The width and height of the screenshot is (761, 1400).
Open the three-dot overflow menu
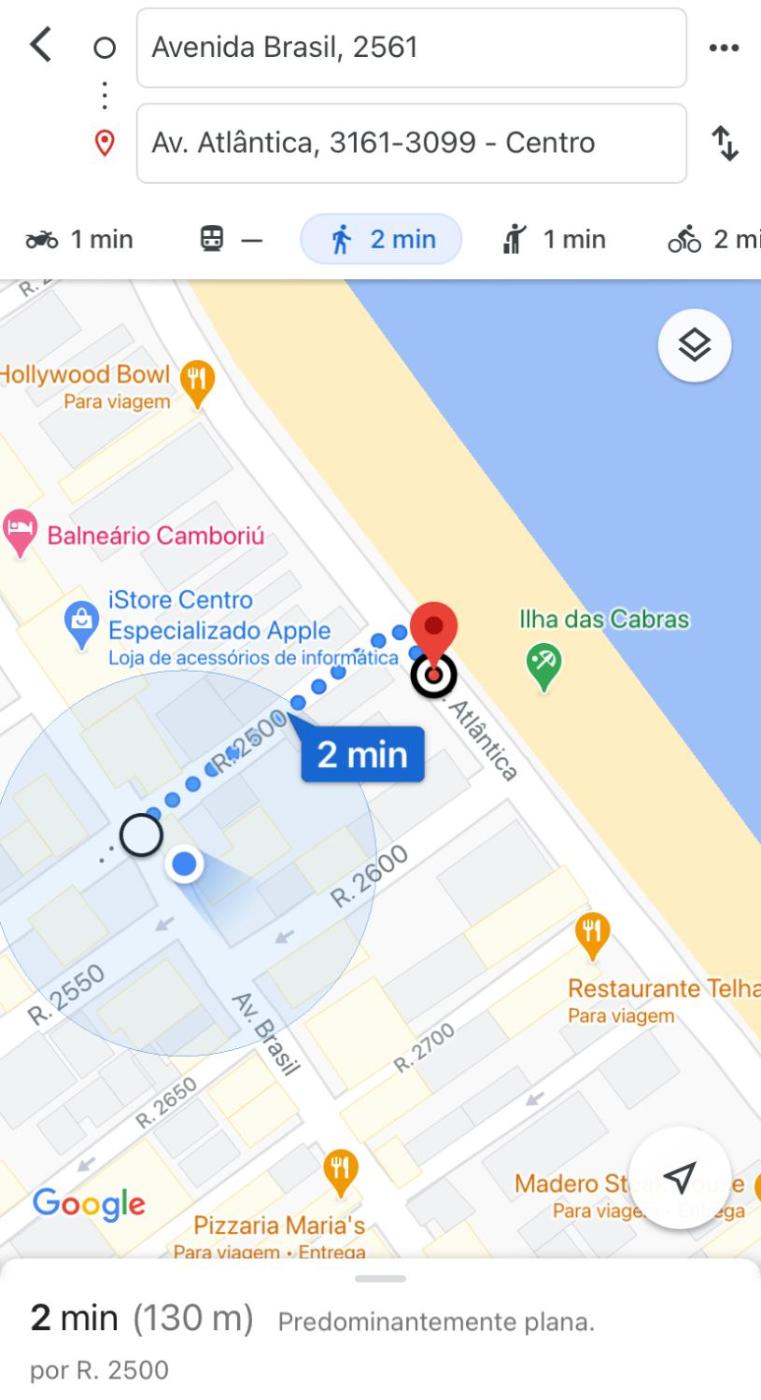point(723,48)
